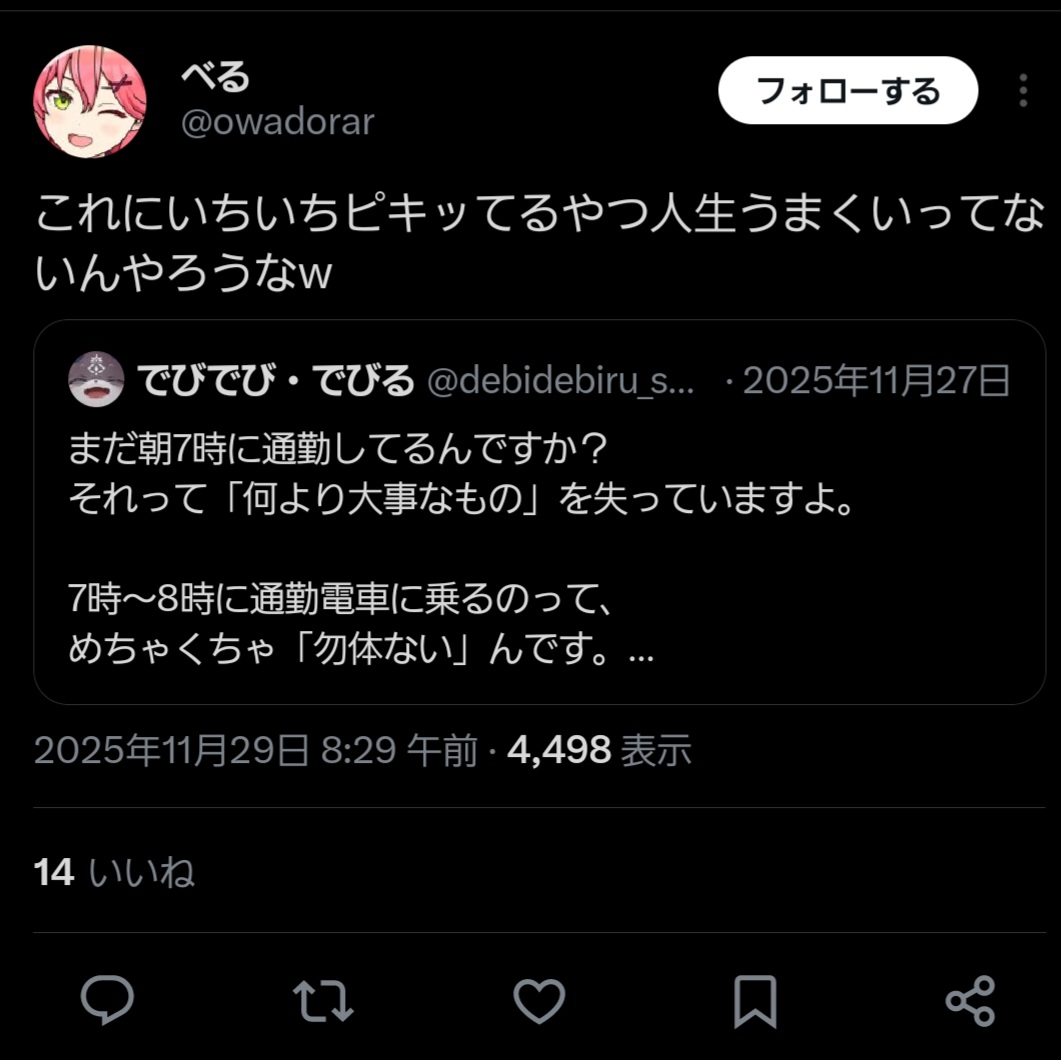Image resolution: width=1061 pixels, height=1060 pixels.
Task: Reply to this post
Action: click(107, 1000)
